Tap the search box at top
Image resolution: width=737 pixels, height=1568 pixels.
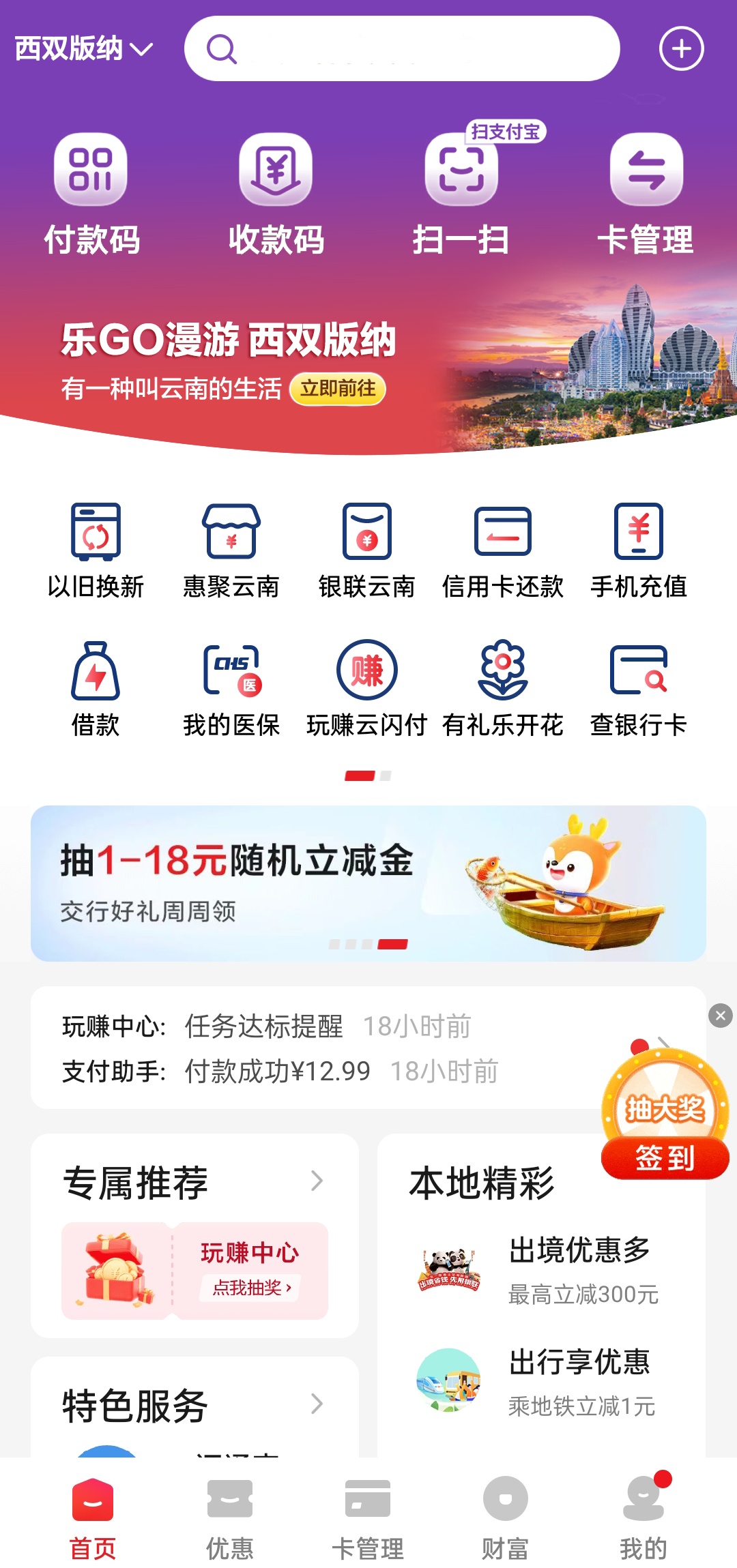point(401,49)
